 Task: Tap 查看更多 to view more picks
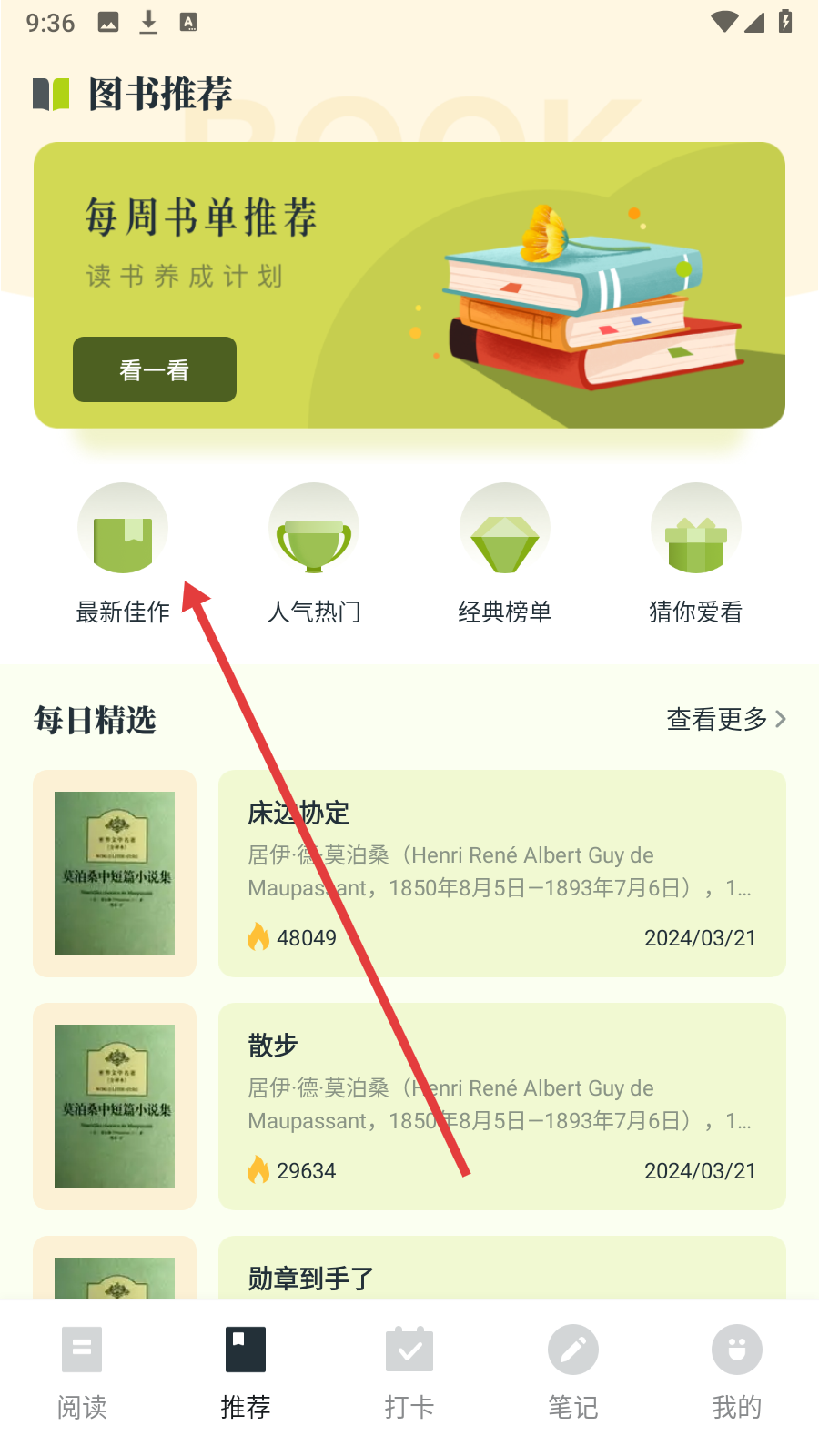click(x=725, y=719)
